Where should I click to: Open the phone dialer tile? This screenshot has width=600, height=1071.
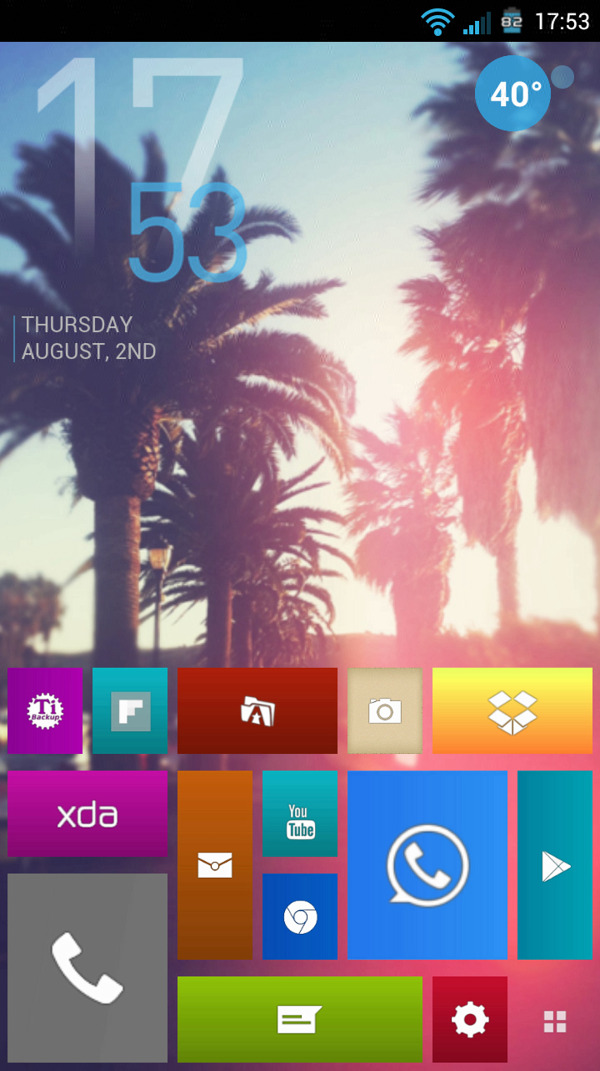pos(87,968)
